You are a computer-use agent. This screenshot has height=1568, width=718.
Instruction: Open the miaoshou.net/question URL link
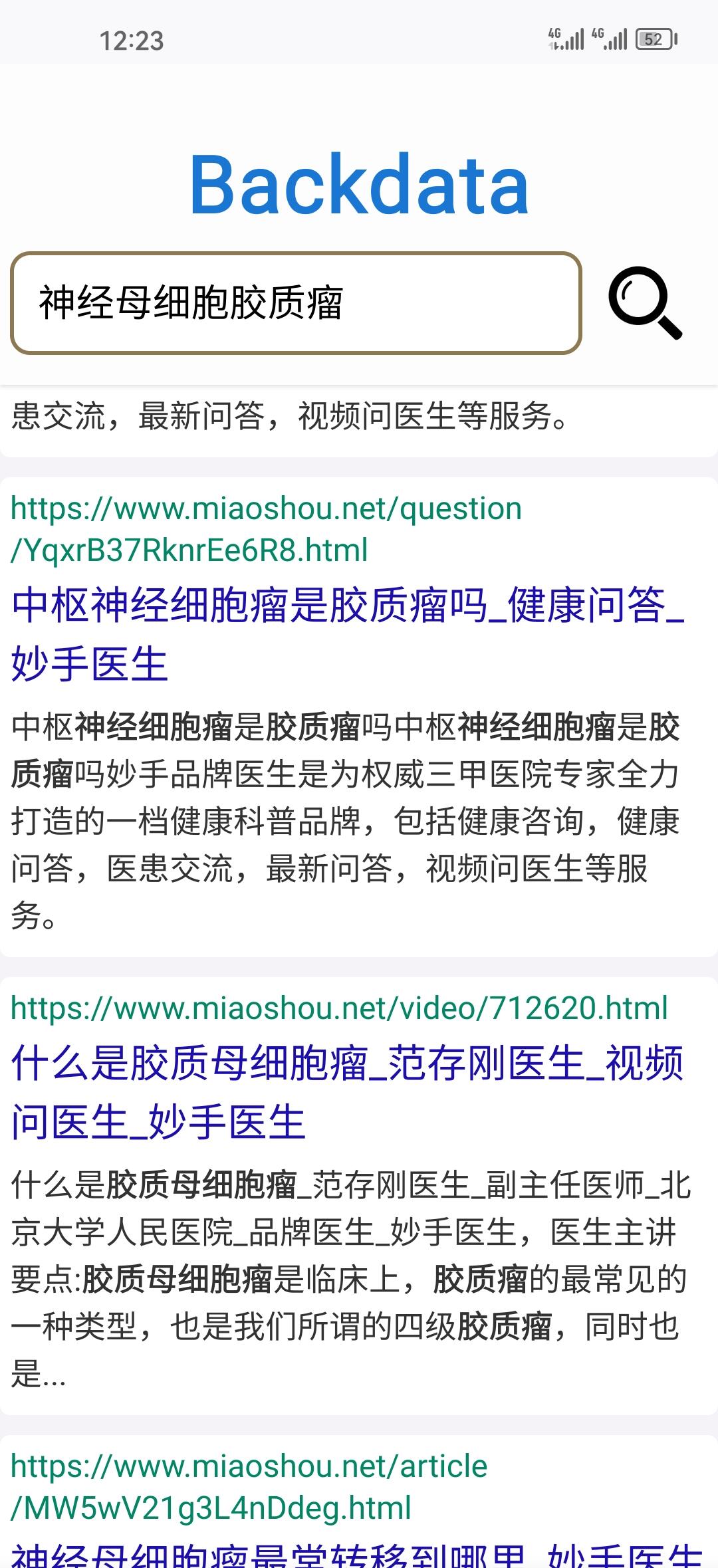pos(266,529)
